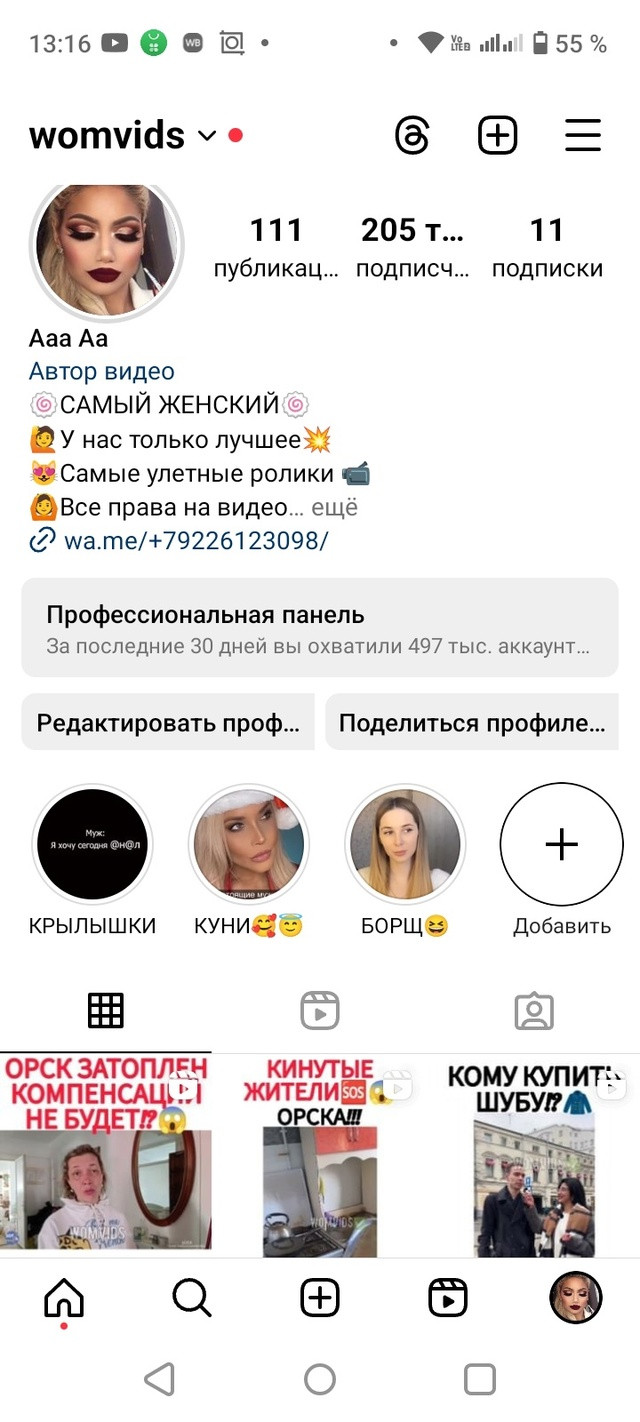Switch to the tagged photos tab

click(x=534, y=1011)
